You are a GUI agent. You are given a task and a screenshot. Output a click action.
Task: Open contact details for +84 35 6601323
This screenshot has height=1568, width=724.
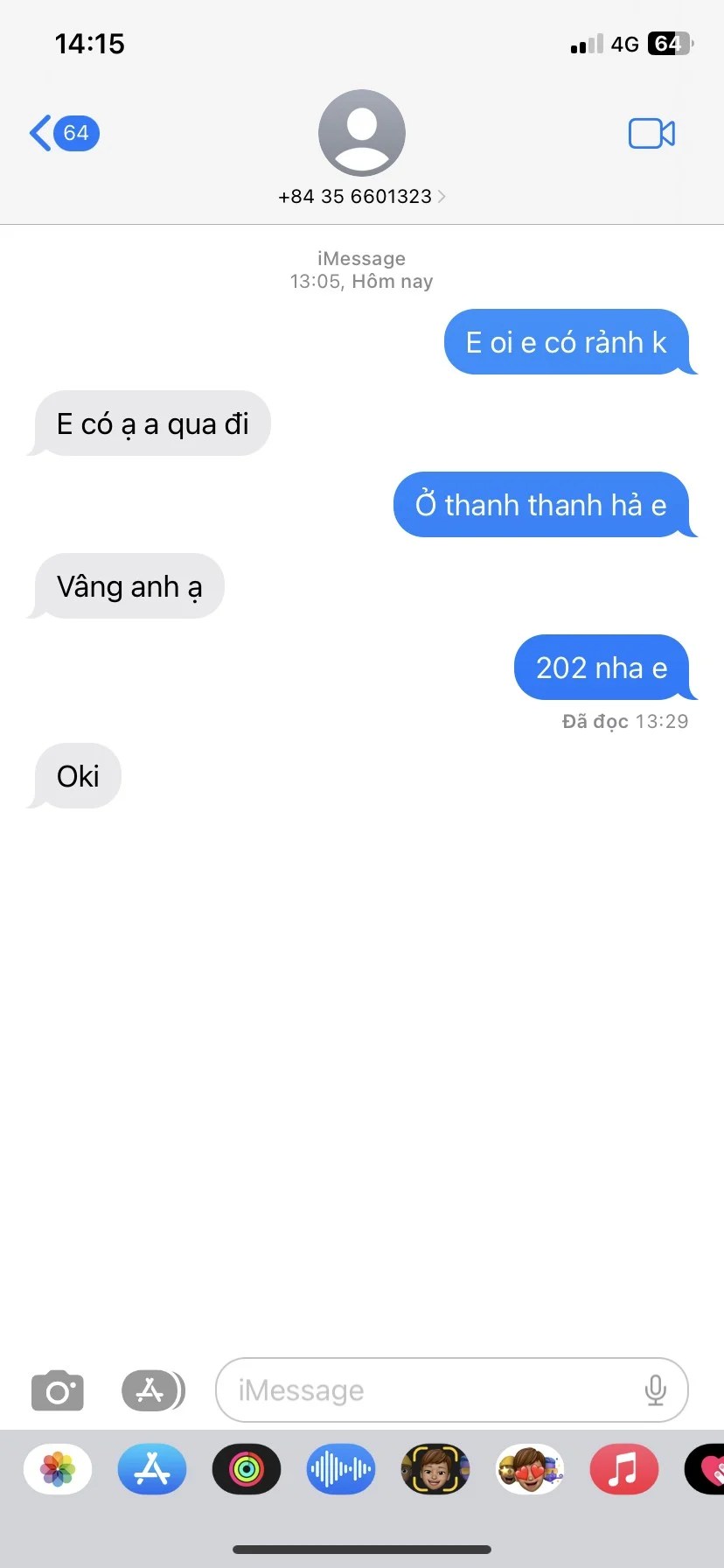click(x=361, y=196)
